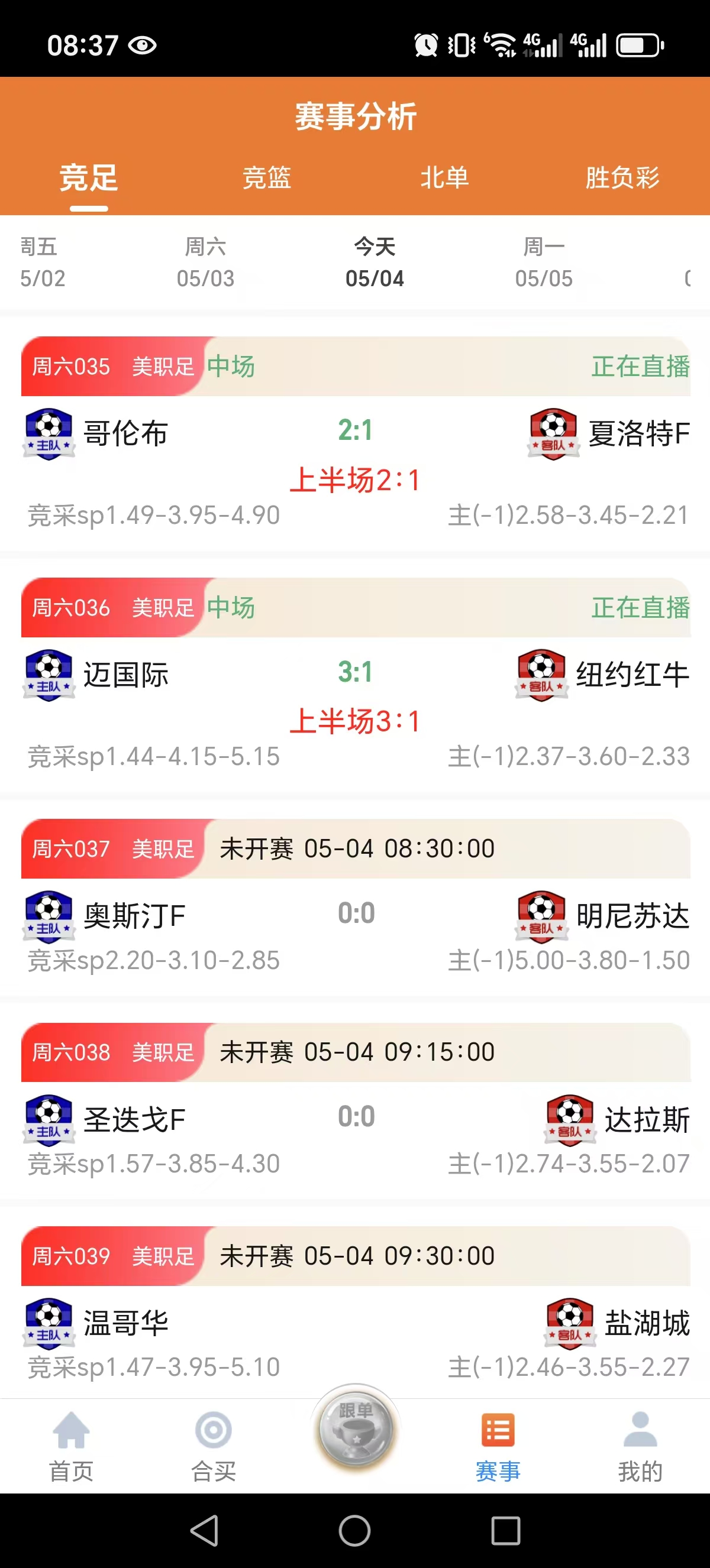Switch to the 北单 tab

[x=444, y=178]
